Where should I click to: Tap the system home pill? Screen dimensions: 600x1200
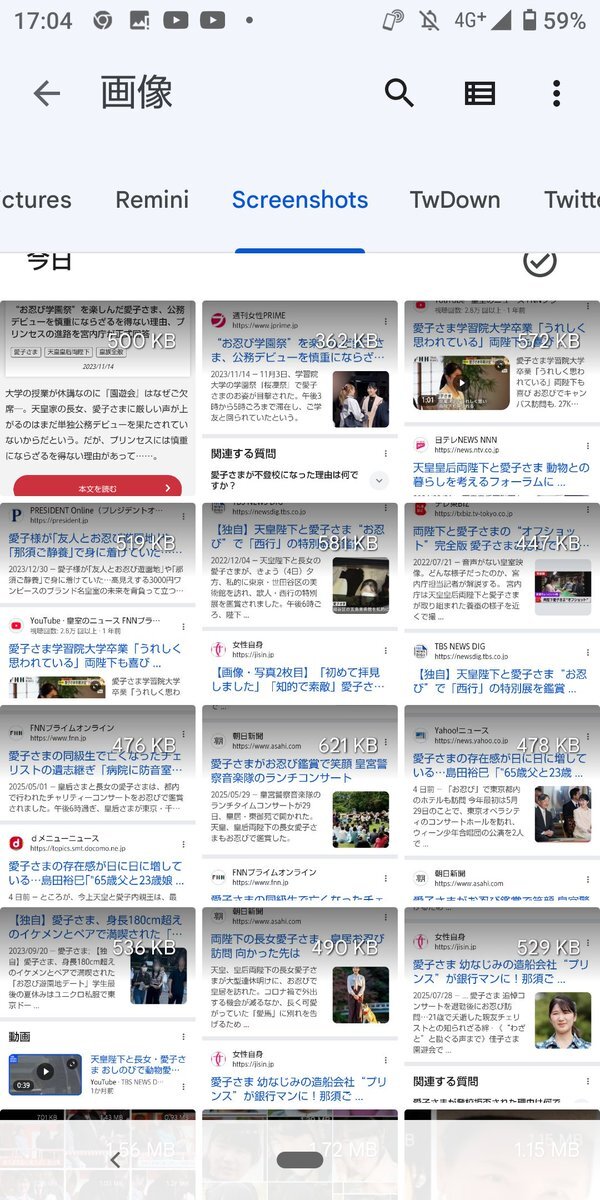[300, 1160]
